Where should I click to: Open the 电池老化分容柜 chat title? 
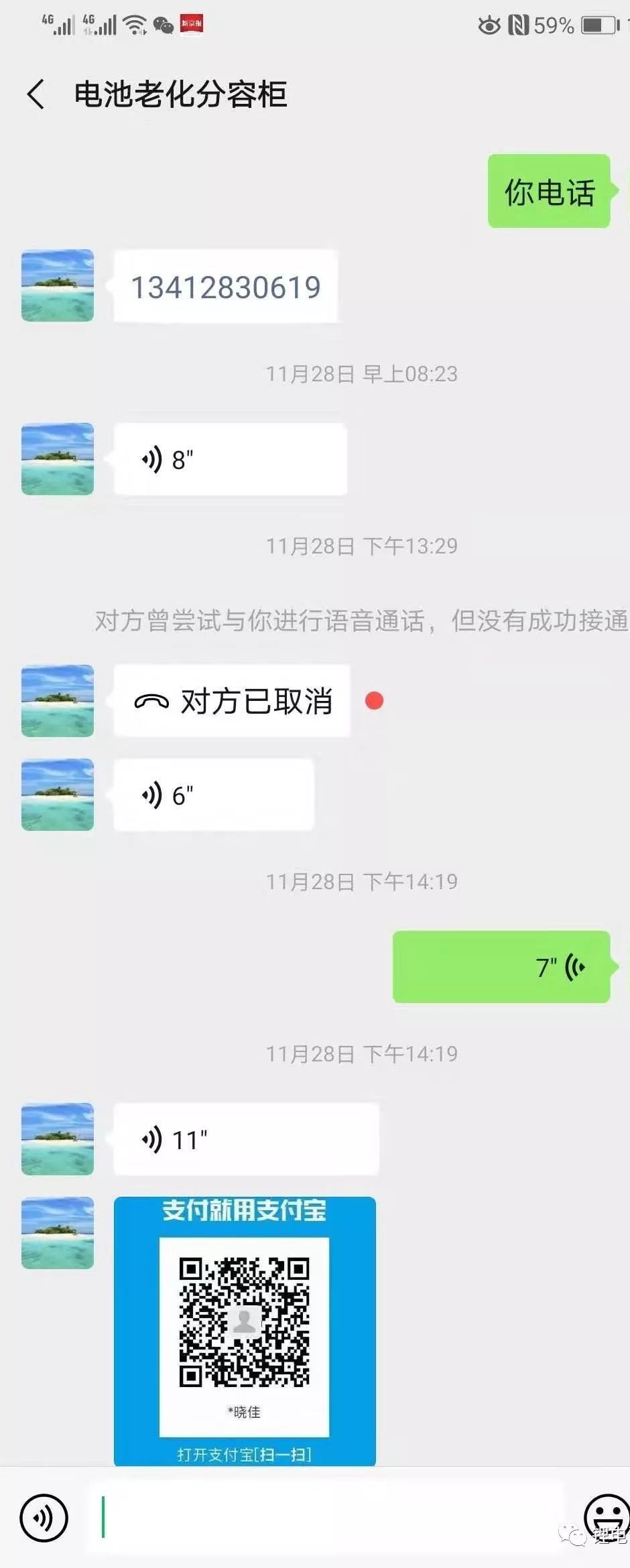point(181,94)
